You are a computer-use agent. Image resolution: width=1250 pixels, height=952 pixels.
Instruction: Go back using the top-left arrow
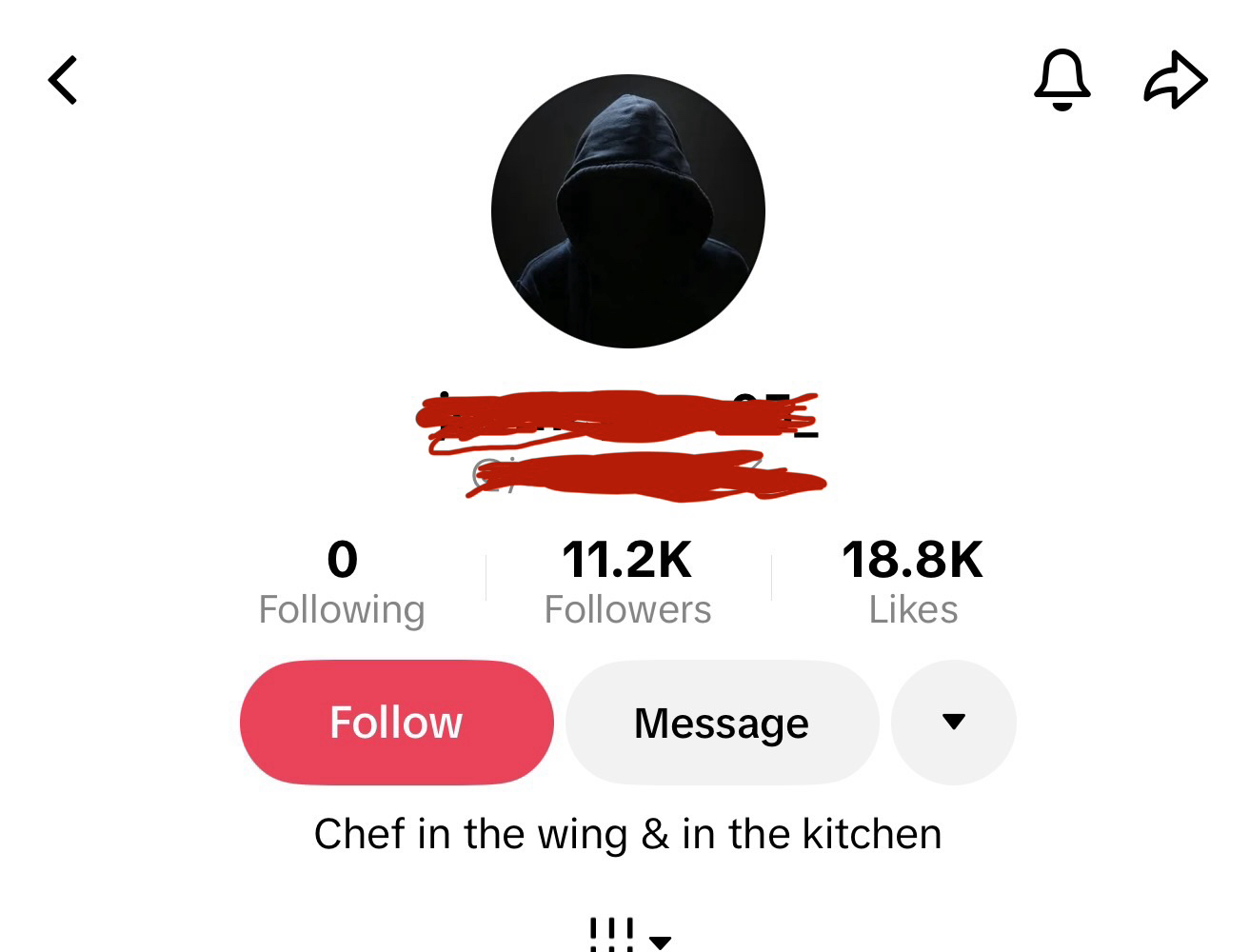63,80
